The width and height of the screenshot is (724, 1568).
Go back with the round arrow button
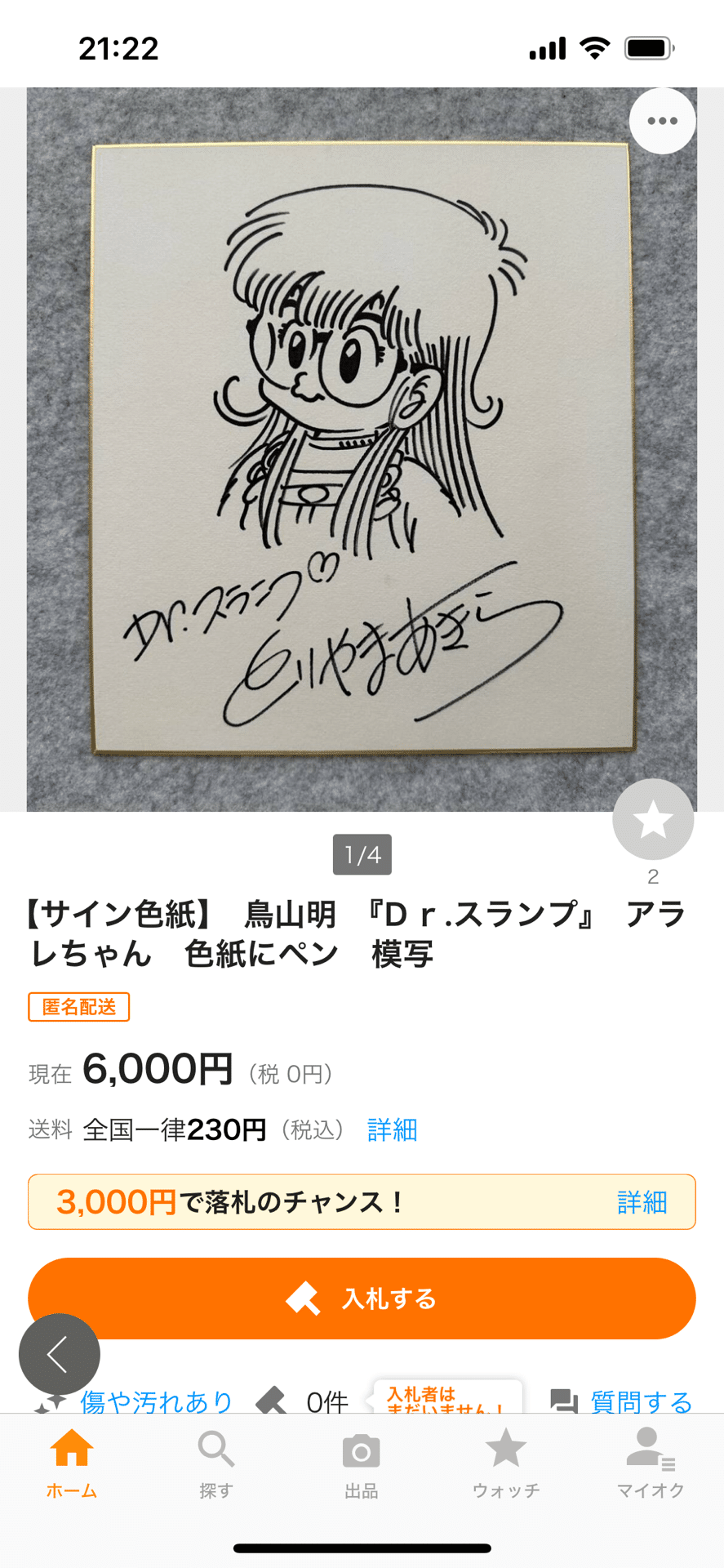tap(60, 1354)
